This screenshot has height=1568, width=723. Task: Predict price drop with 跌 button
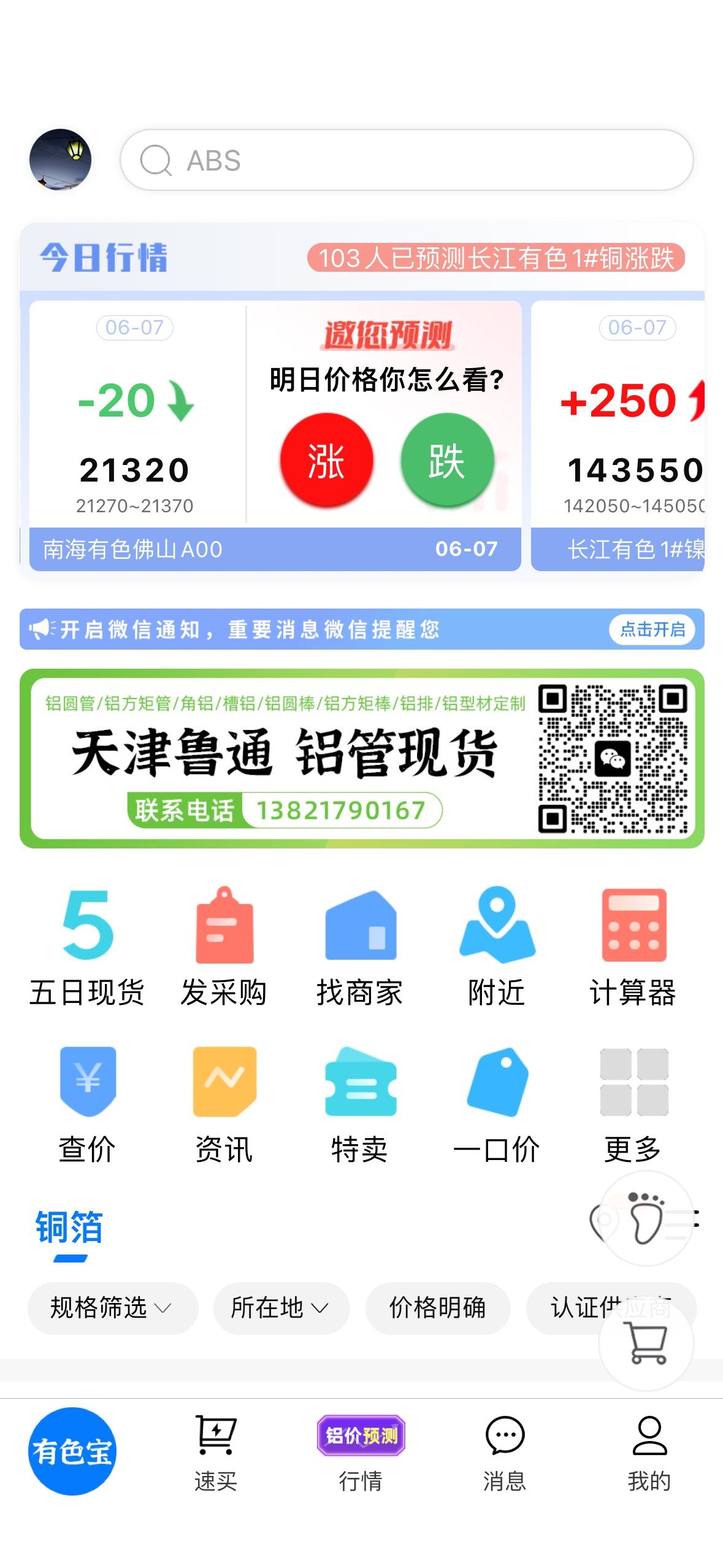tap(447, 460)
